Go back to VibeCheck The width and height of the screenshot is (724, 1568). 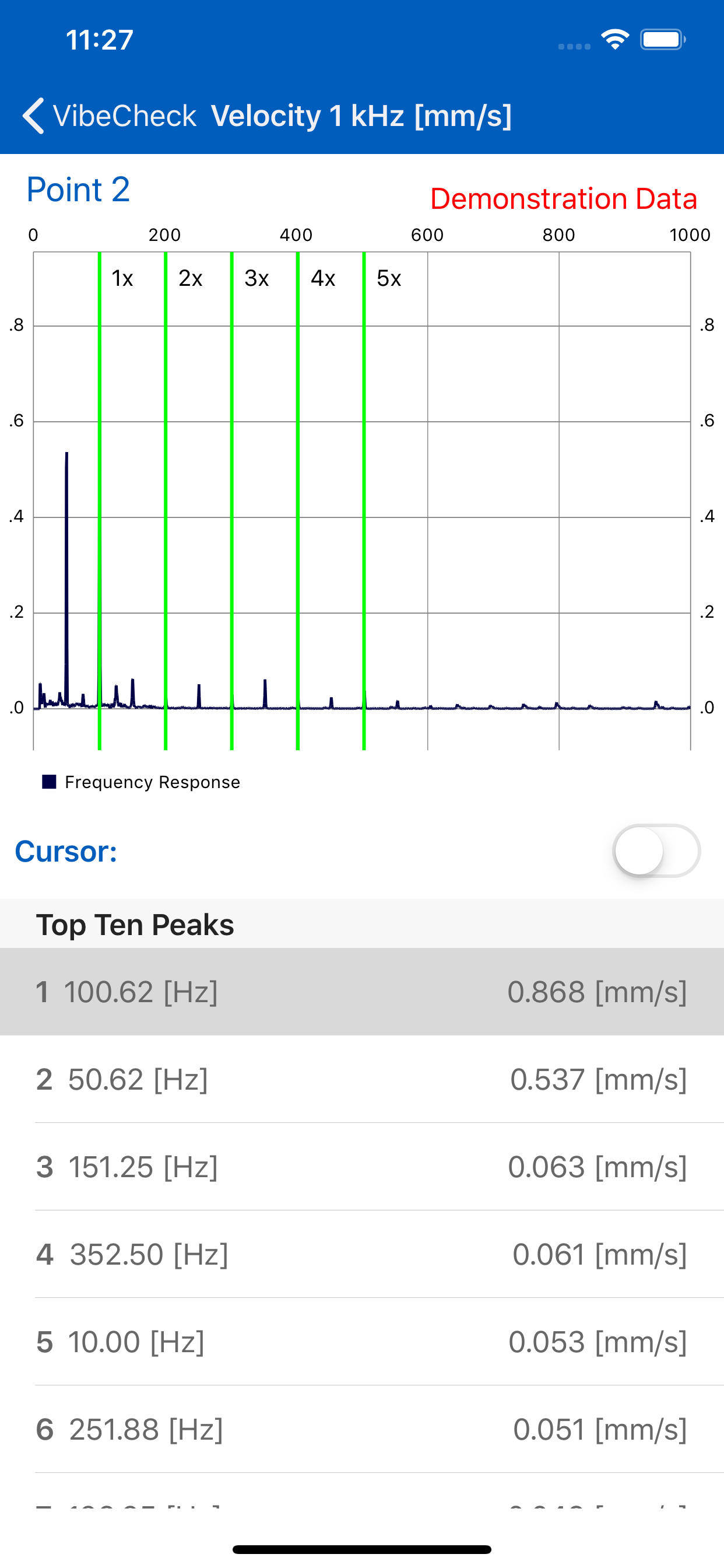pyautogui.click(x=110, y=116)
